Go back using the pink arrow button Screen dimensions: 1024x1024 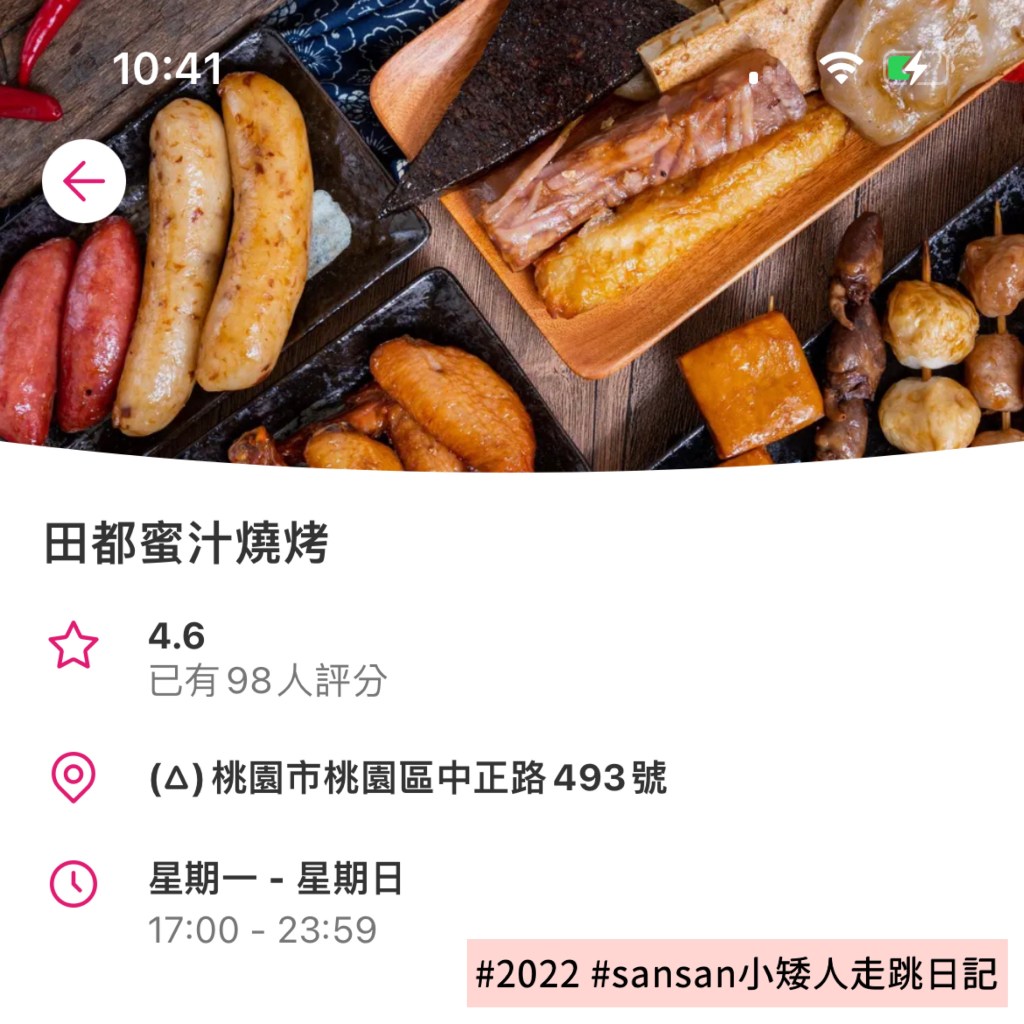pos(84,182)
